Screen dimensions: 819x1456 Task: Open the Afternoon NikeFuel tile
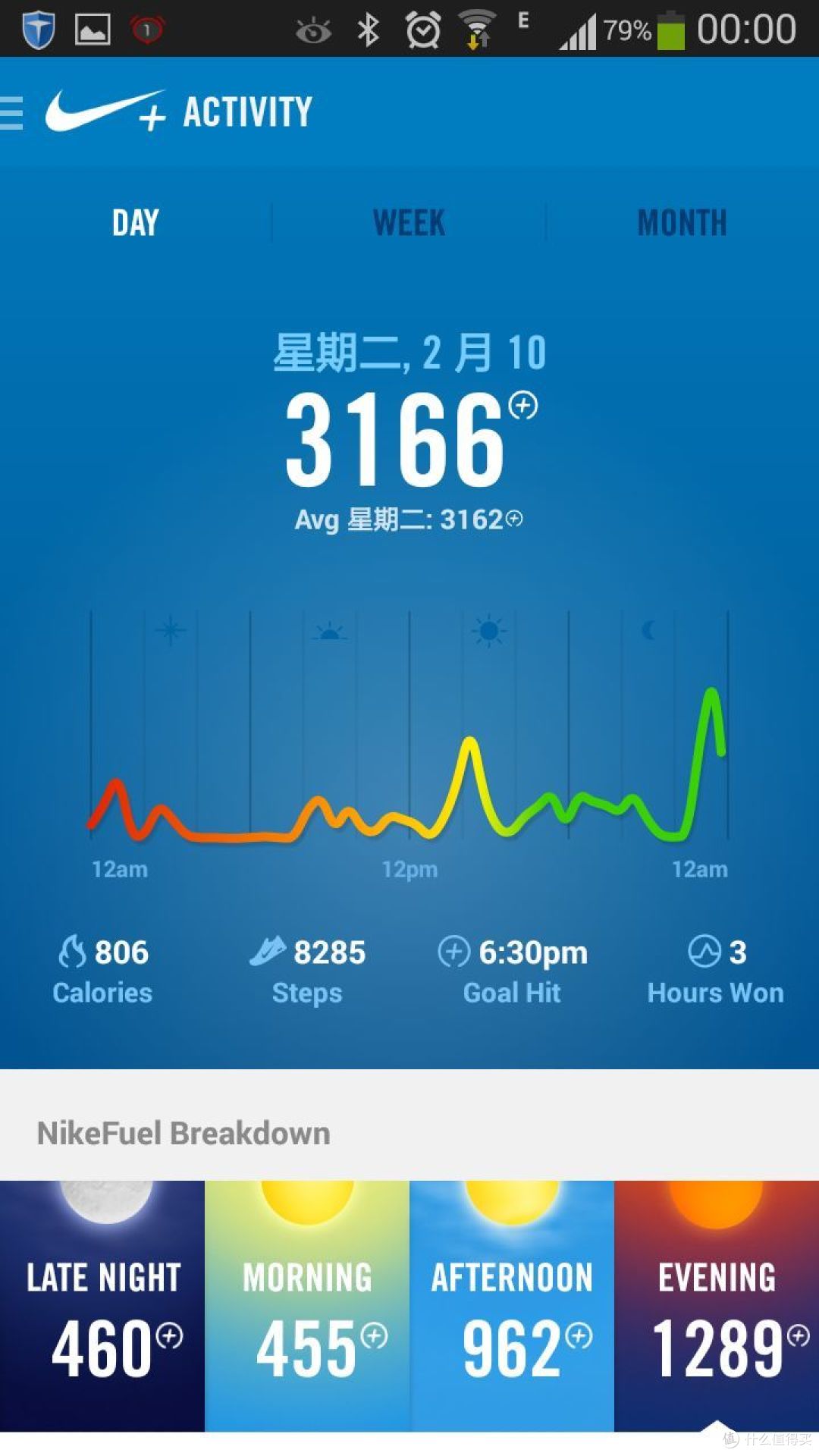coord(512,1306)
